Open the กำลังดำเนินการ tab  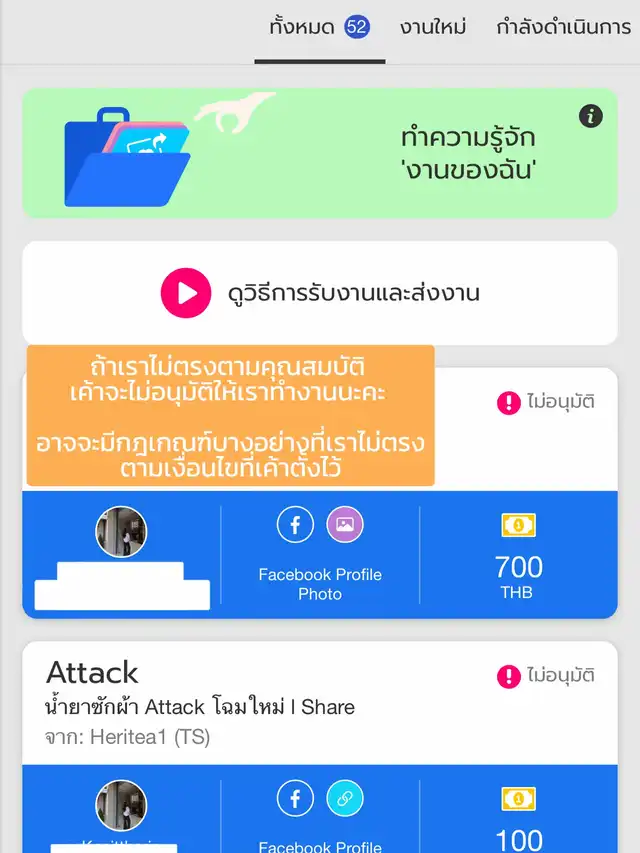[x=567, y=28]
